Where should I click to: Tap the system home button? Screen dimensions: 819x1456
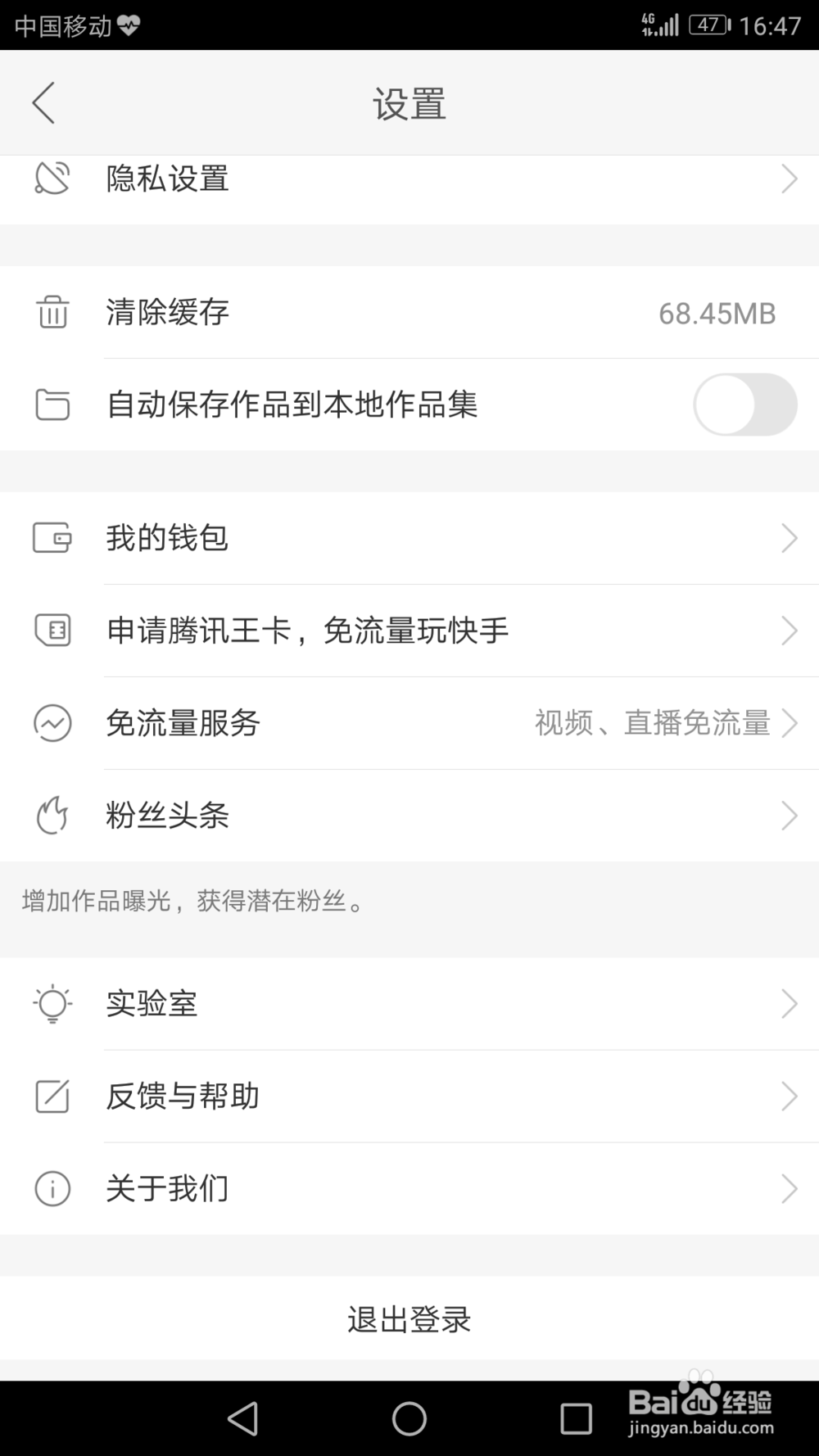click(409, 1419)
